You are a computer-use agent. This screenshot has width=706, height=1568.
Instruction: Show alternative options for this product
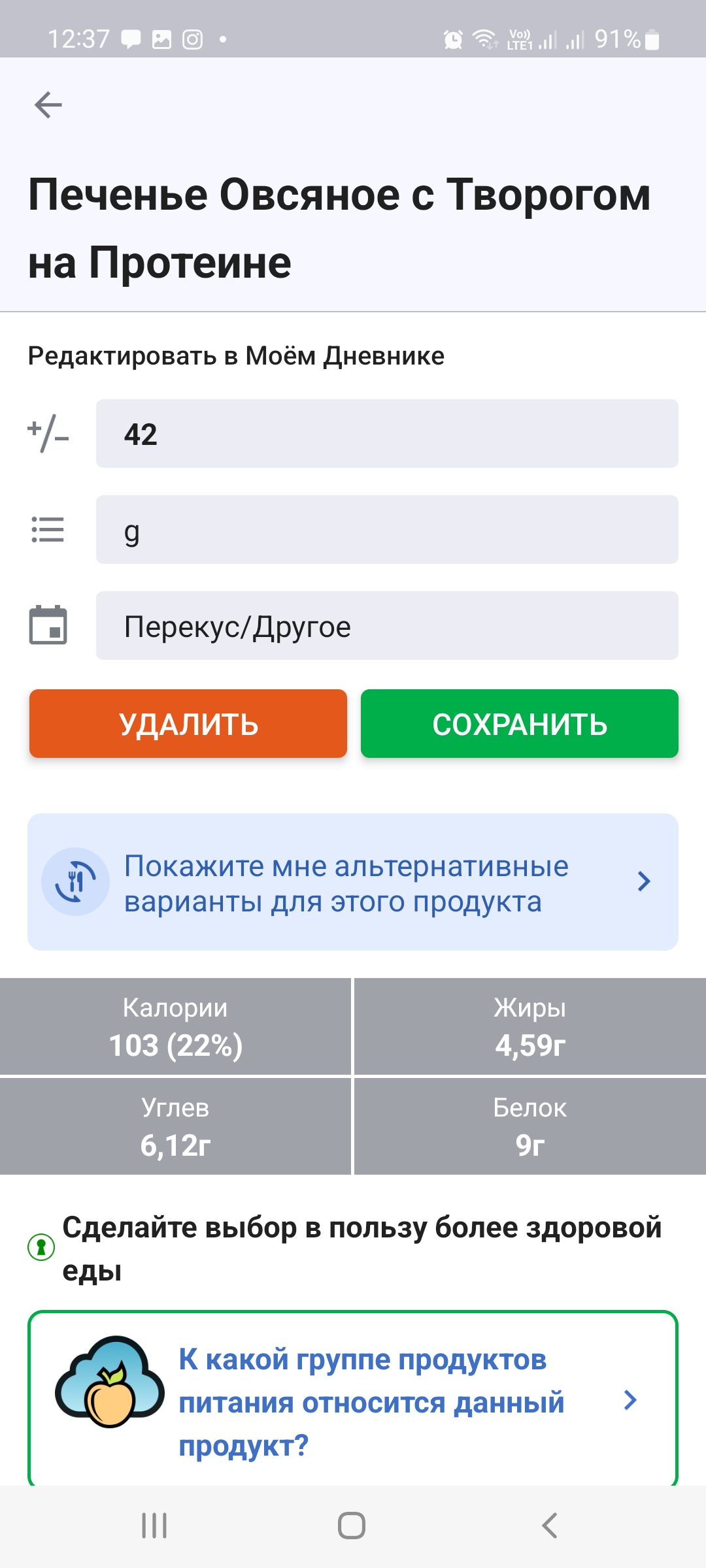click(353, 882)
